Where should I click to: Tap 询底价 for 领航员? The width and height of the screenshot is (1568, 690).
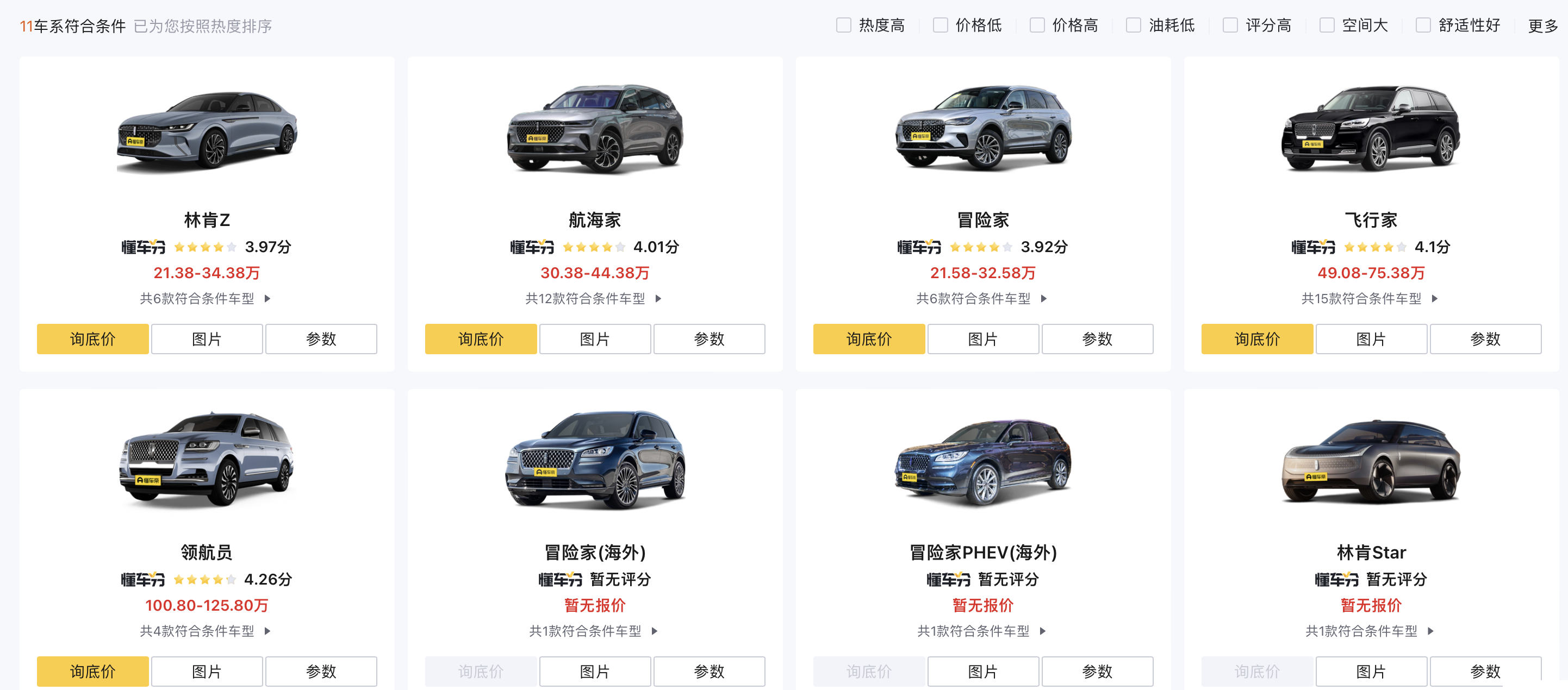click(x=92, y=671)
